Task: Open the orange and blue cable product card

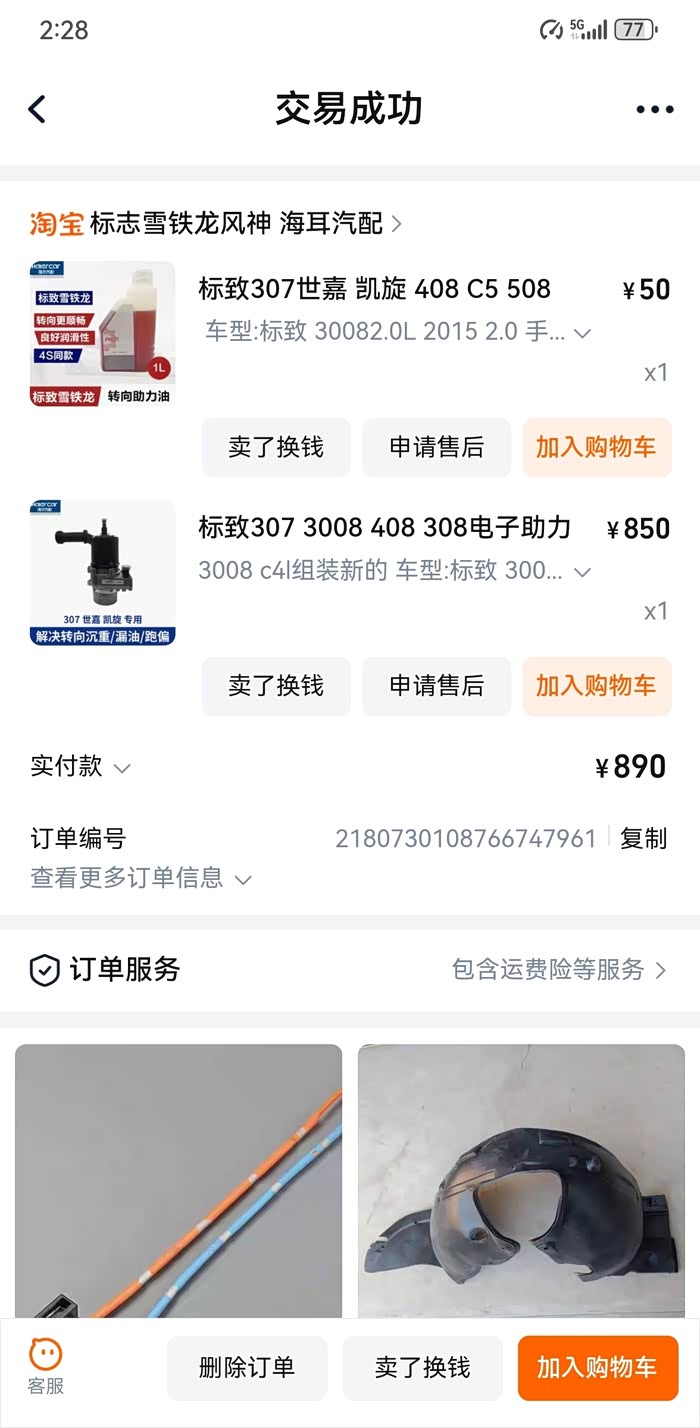Action: coord(178,1180)
